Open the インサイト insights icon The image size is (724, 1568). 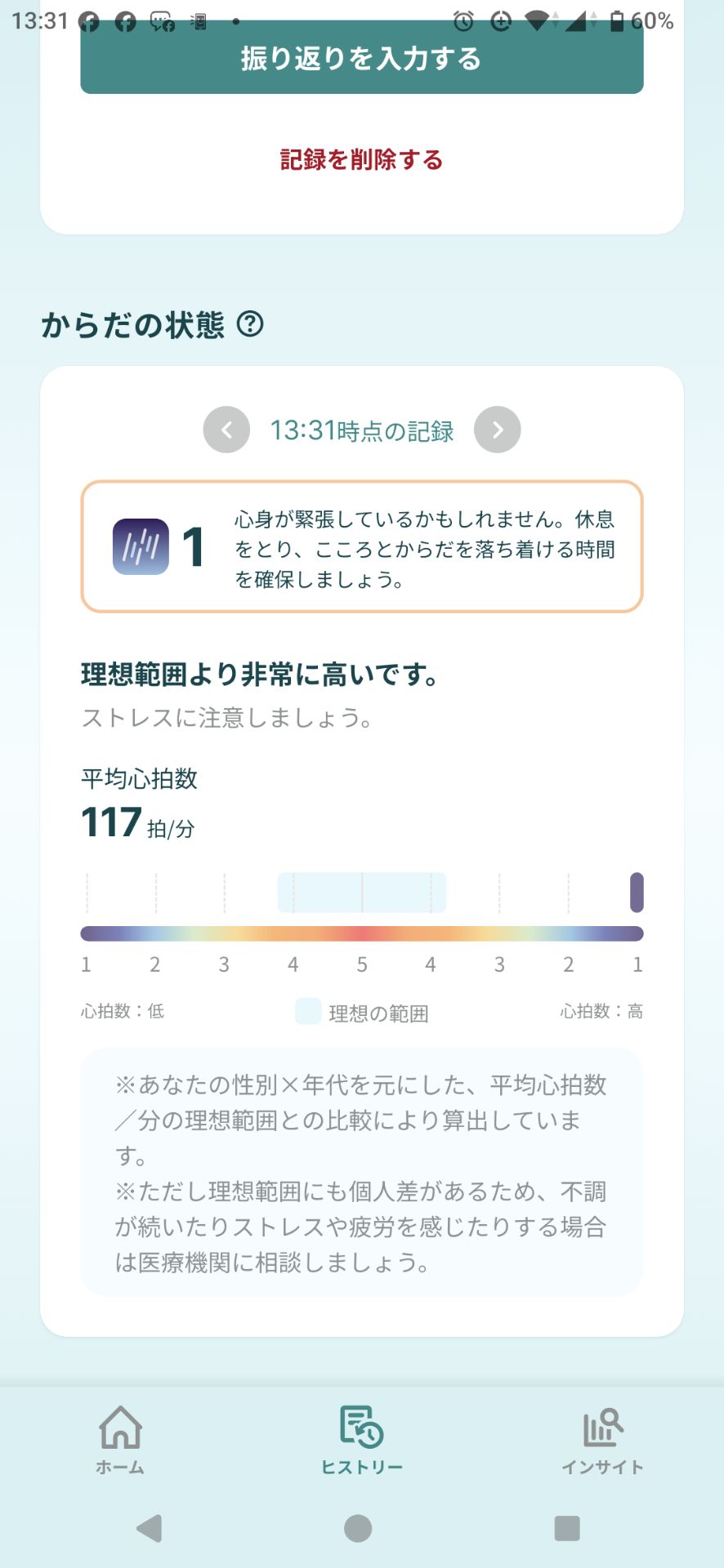click(x=602, y=1429)
